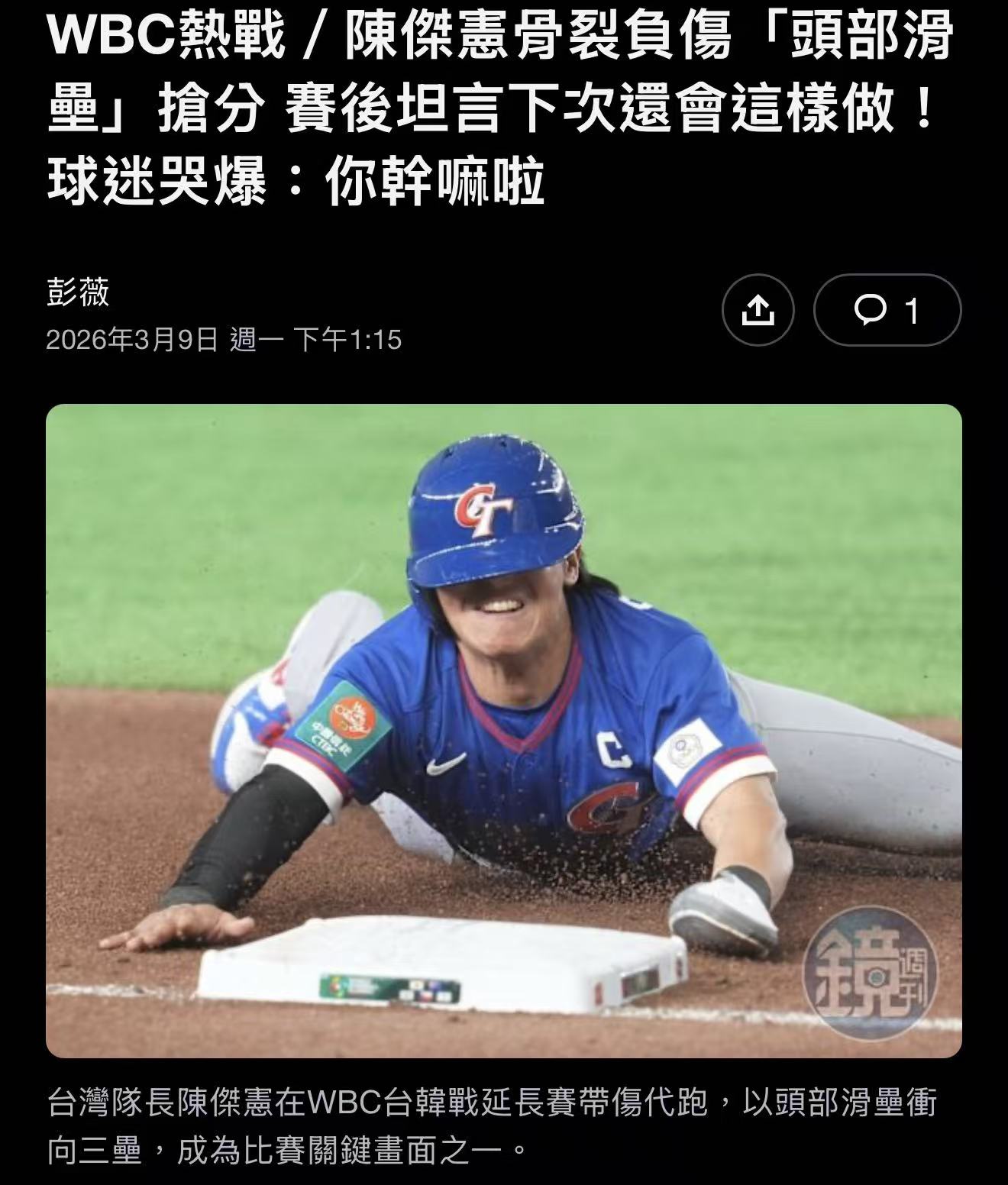Open the sliding player article photo
This screenshot has width=1008, height=1185.
[503, 730]
